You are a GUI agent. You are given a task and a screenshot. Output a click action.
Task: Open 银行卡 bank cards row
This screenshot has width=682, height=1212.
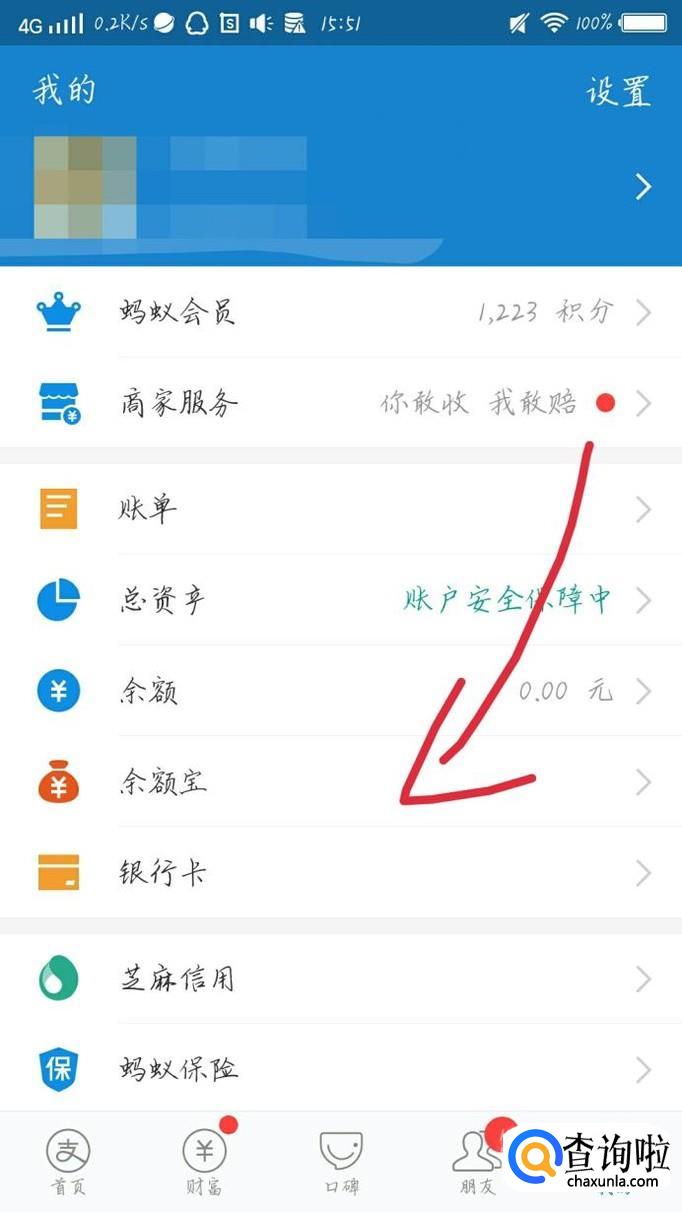click(x=340, y=873)
